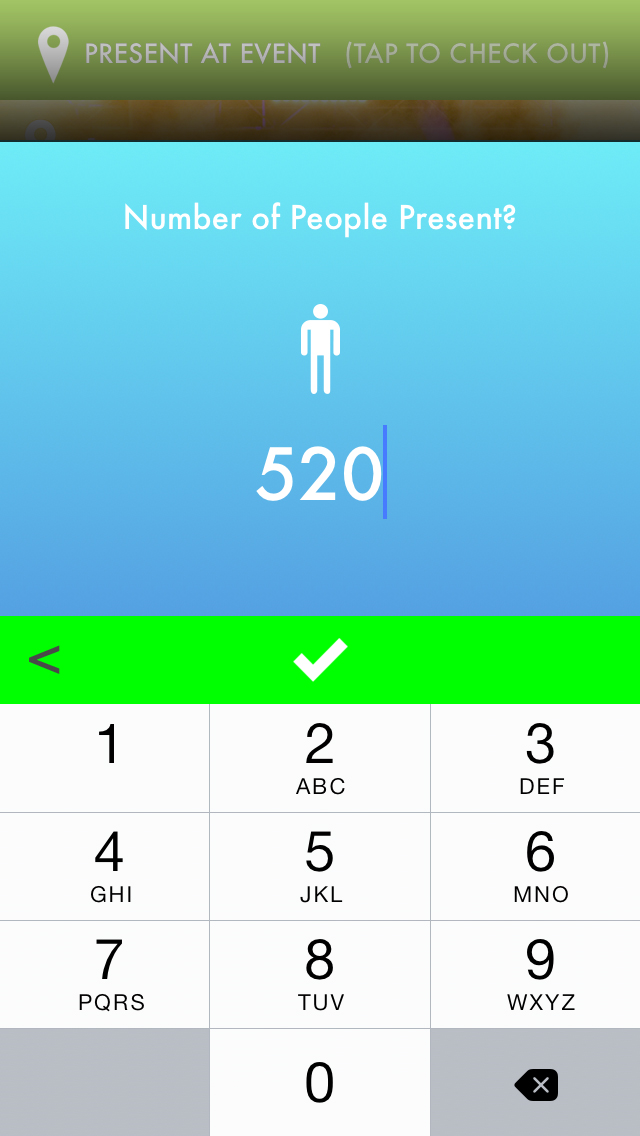Delete the last digit with backspace
The width and height of the screenshot is (640, 1136).
536,1084
